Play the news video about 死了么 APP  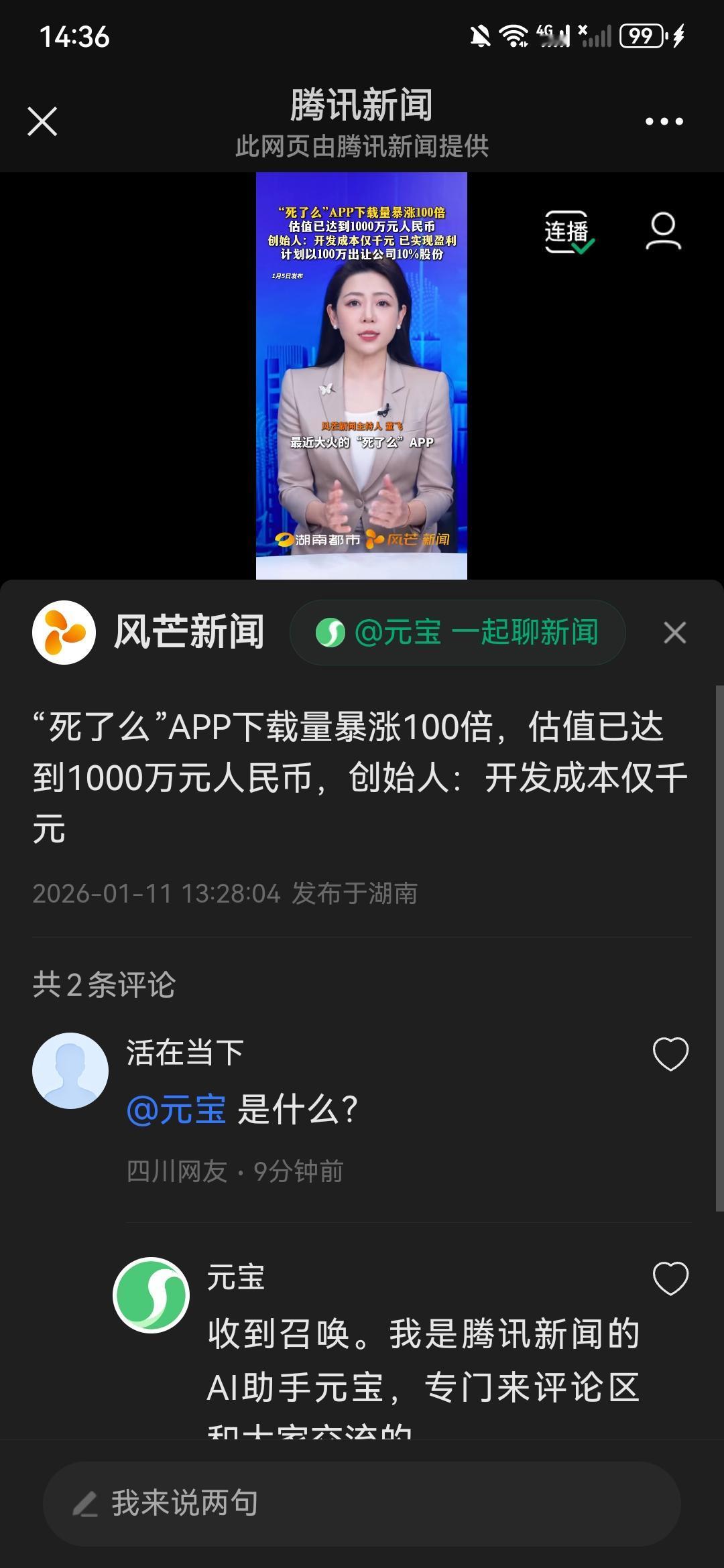click(362, 375)
